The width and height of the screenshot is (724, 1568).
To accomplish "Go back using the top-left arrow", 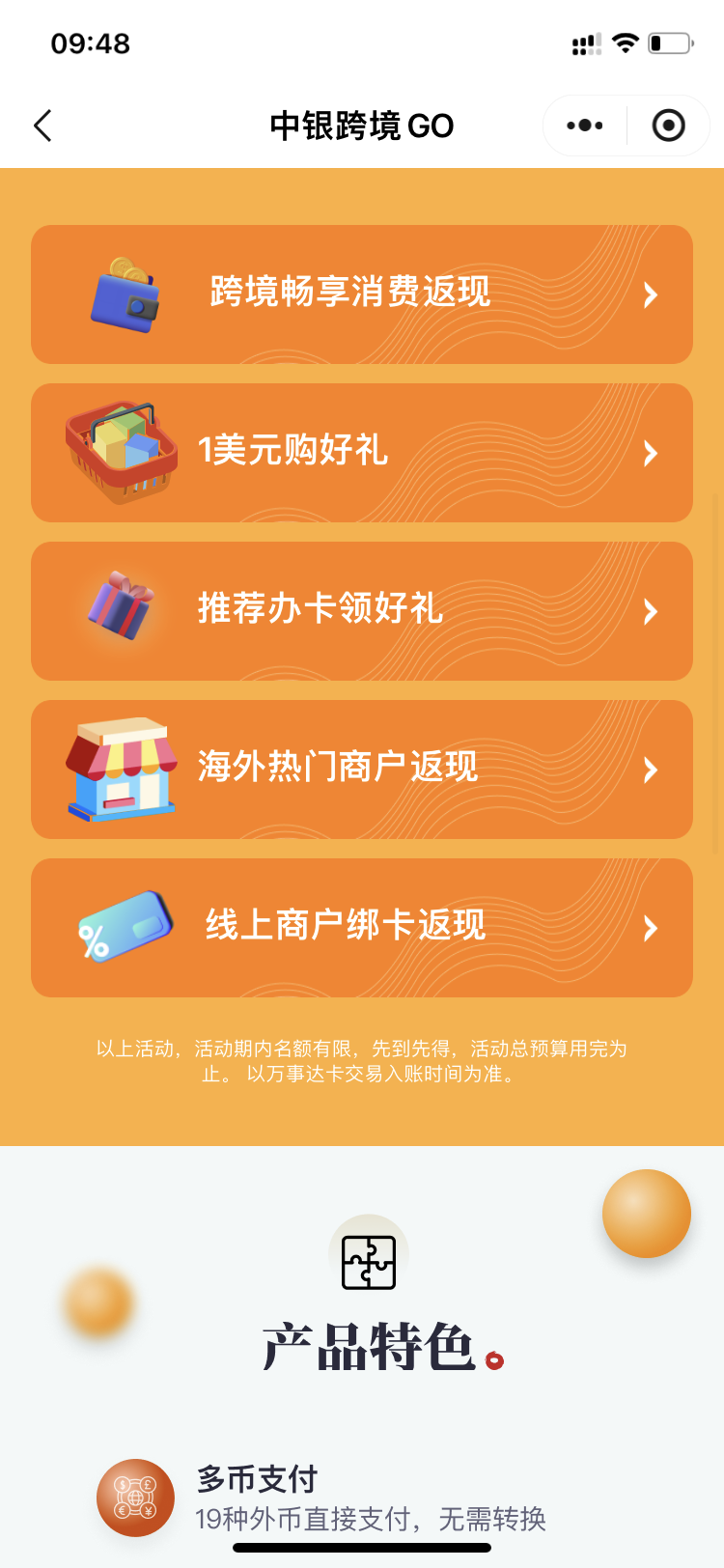I will (42, 126).
